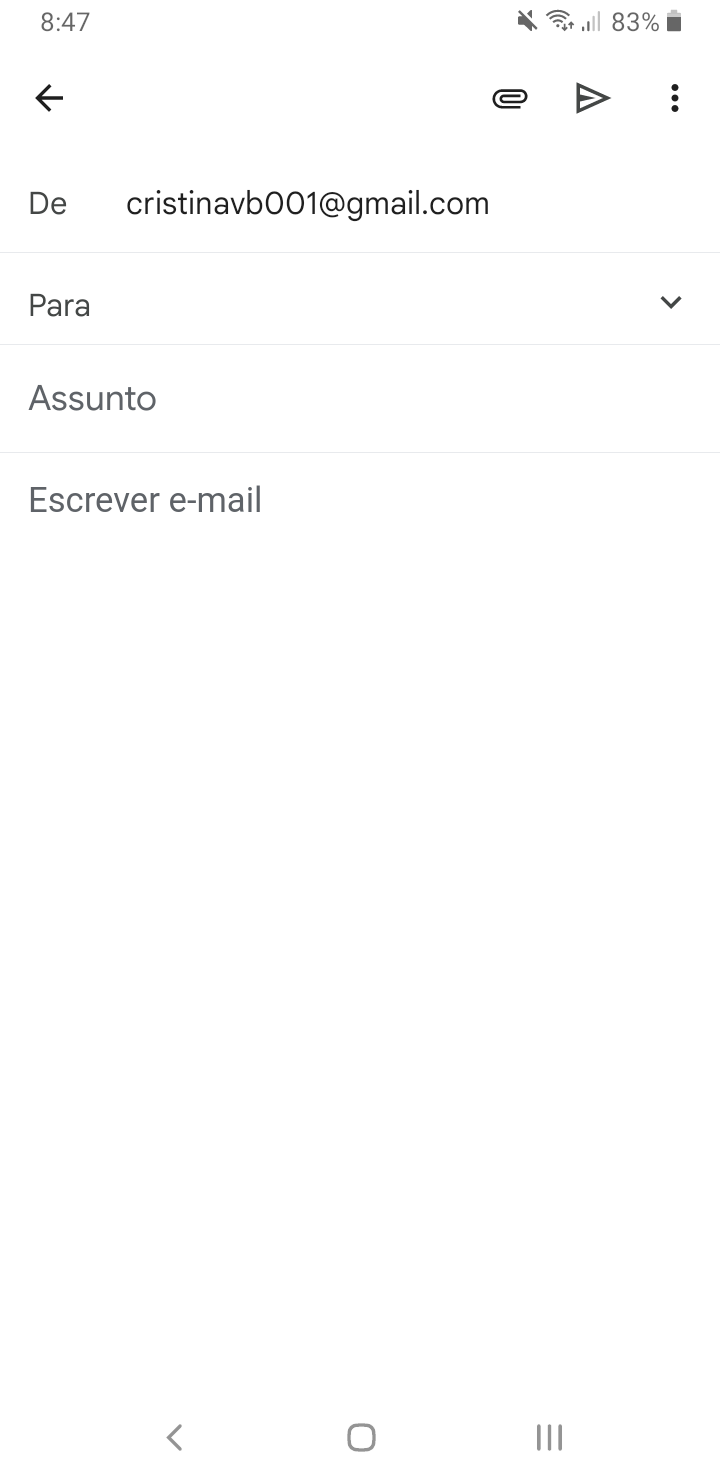Send the email with the send icon
The image size is (720, 1480).
tap(593, 98)
